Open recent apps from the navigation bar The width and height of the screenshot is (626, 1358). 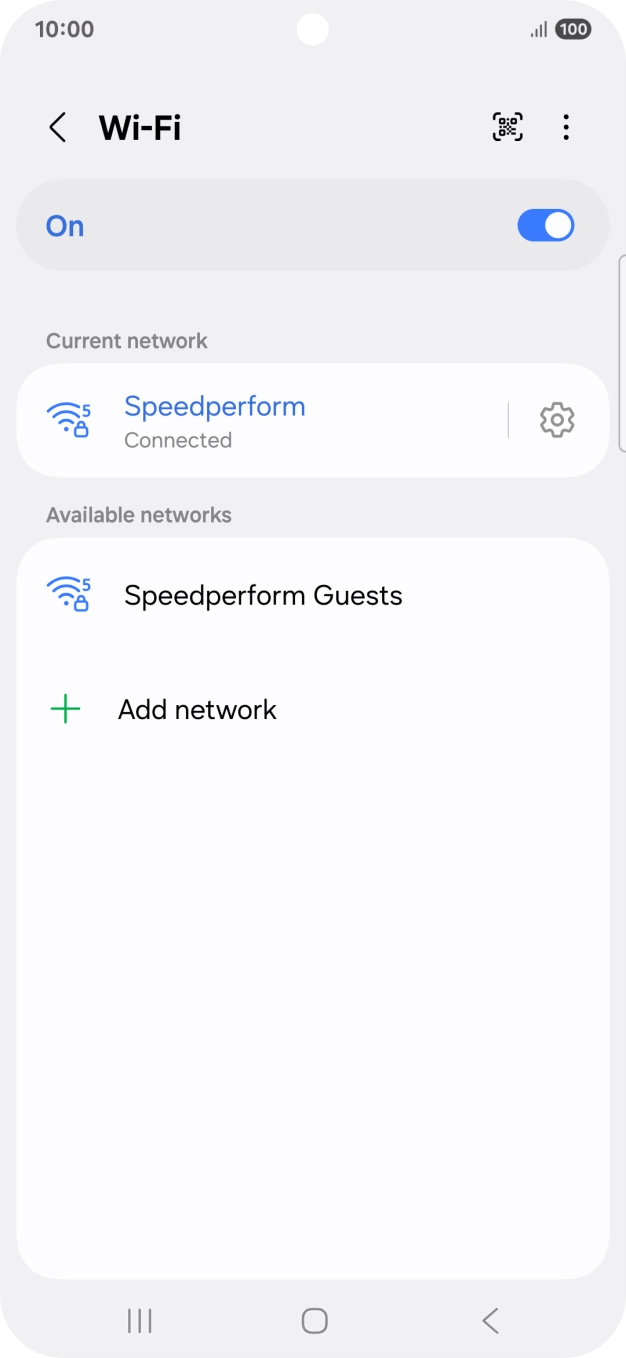coord(140,1321)
